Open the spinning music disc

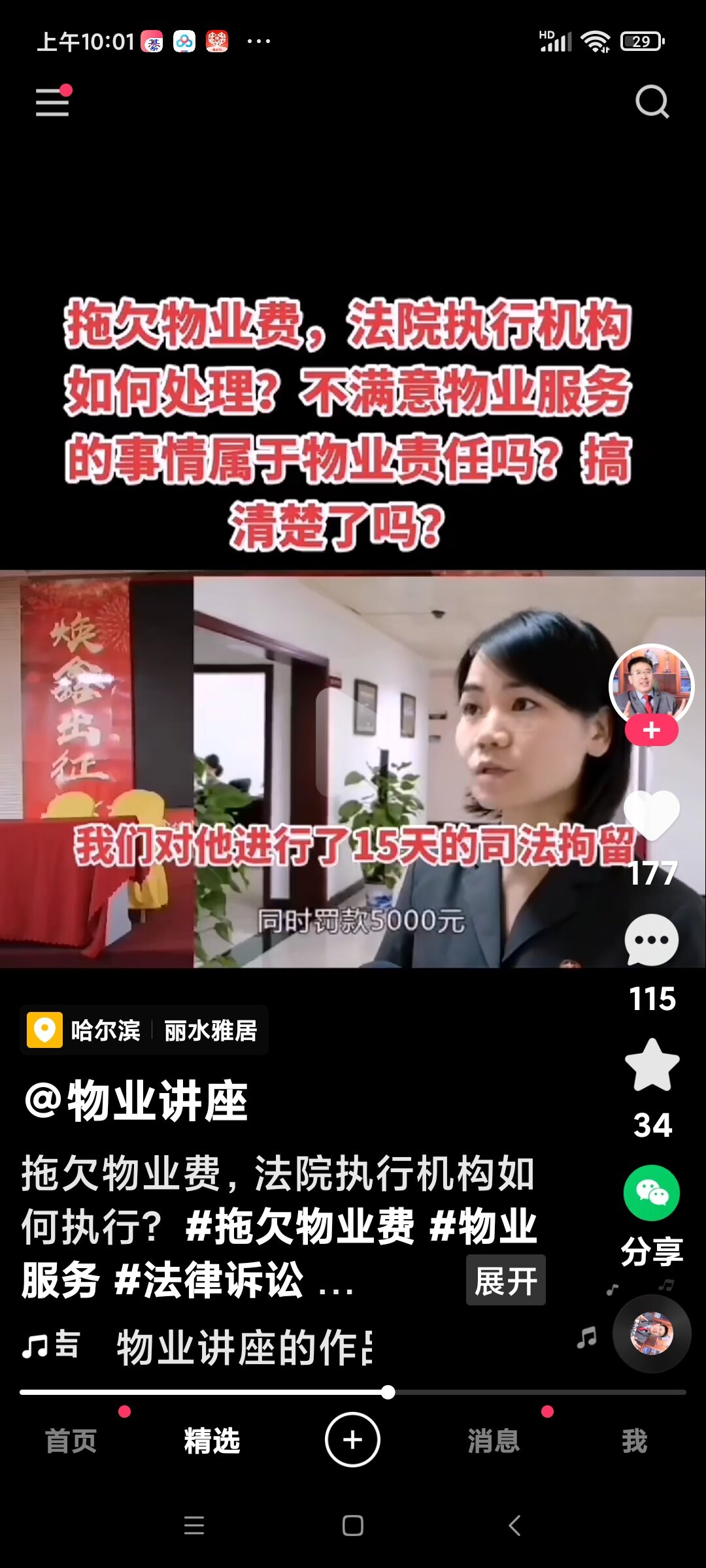tap(651, 1333)
